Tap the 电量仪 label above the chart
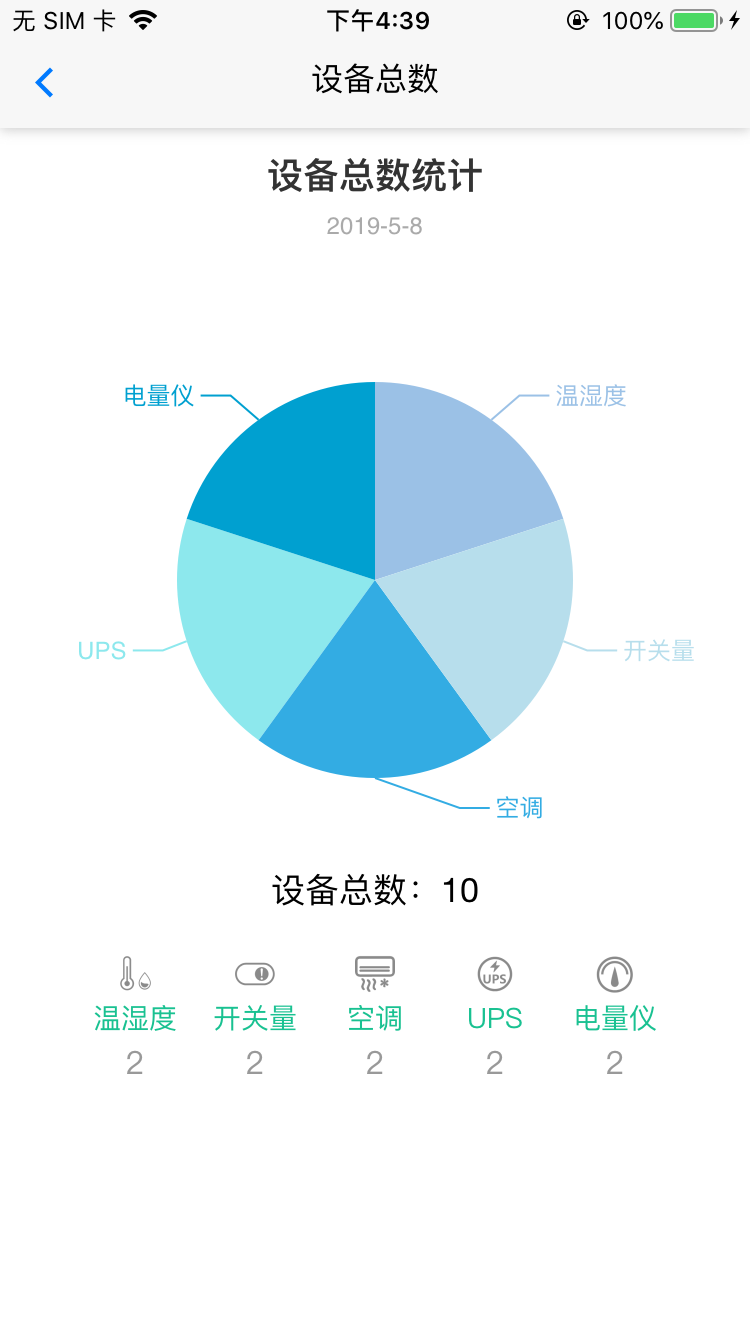Screen dimensions: 750x1334 tap(157, 396)
